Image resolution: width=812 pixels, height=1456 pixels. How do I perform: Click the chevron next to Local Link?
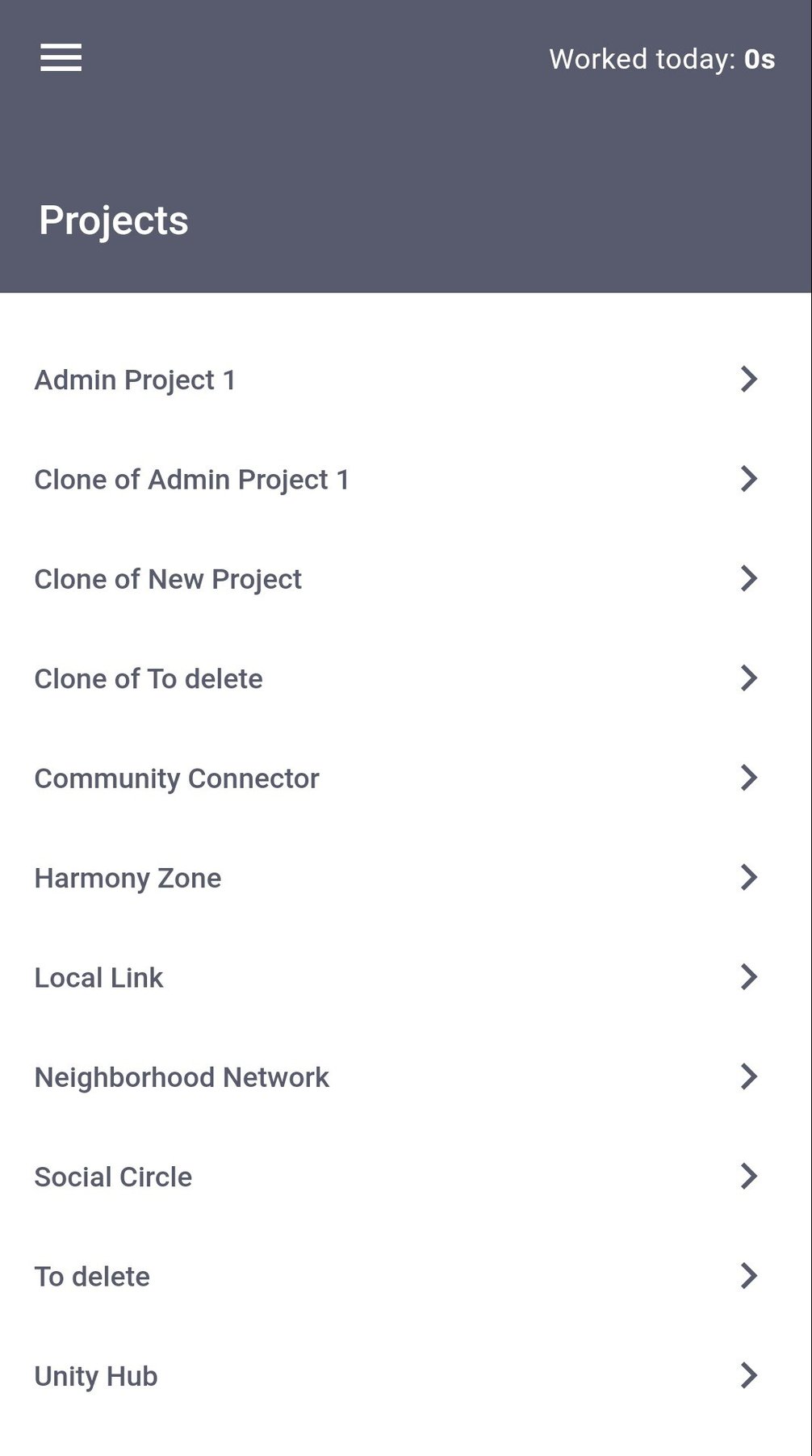(747, 977)
